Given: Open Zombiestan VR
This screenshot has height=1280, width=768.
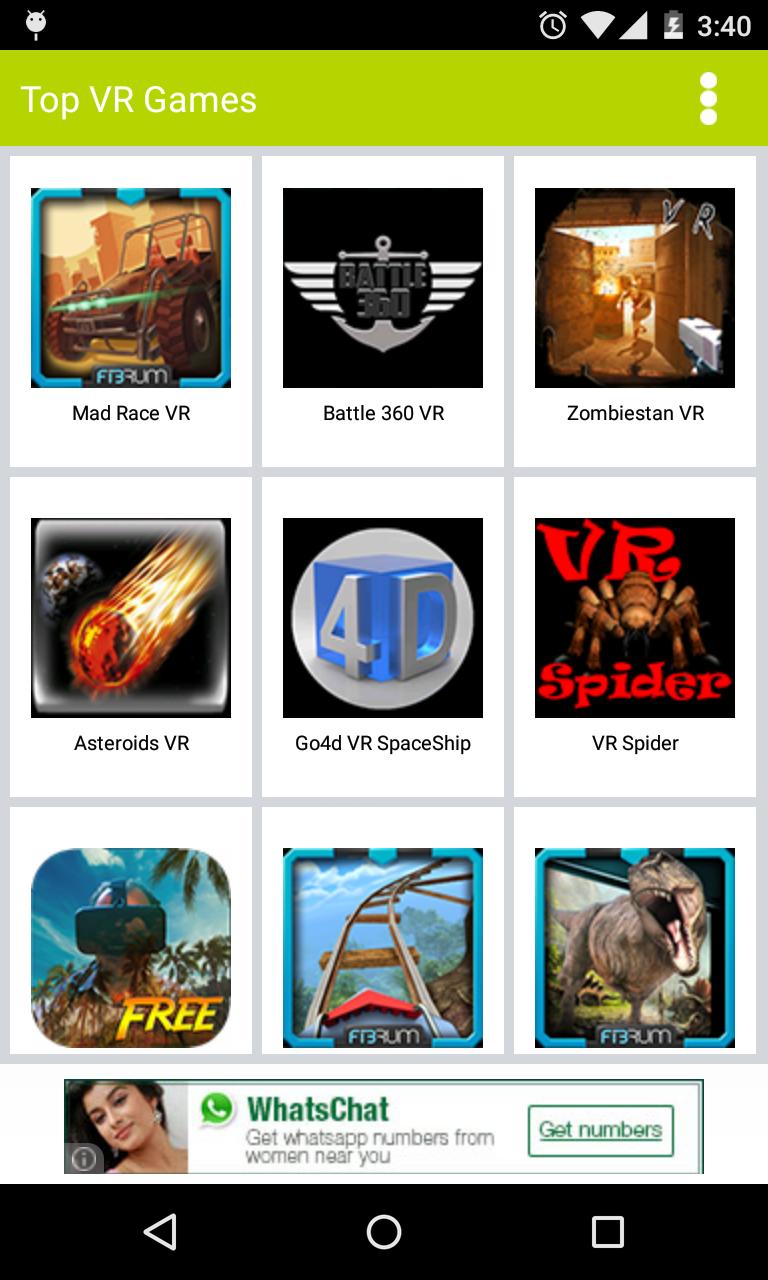Looking at the screenshot, I should click(635, 310).
